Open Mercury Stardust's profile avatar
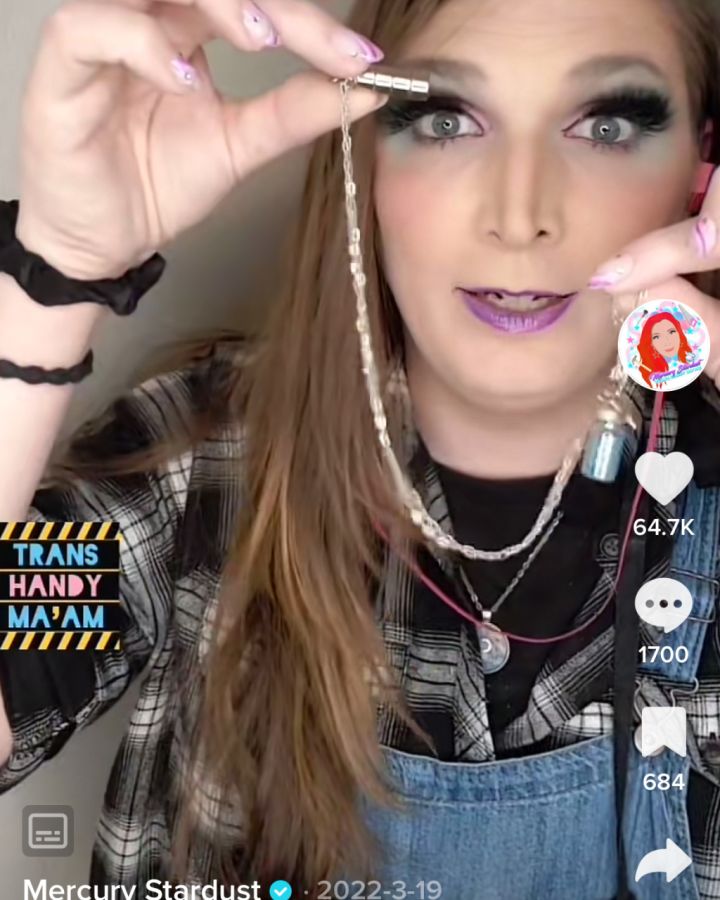Viewport: 720px width, 900px height. point(663,345)
